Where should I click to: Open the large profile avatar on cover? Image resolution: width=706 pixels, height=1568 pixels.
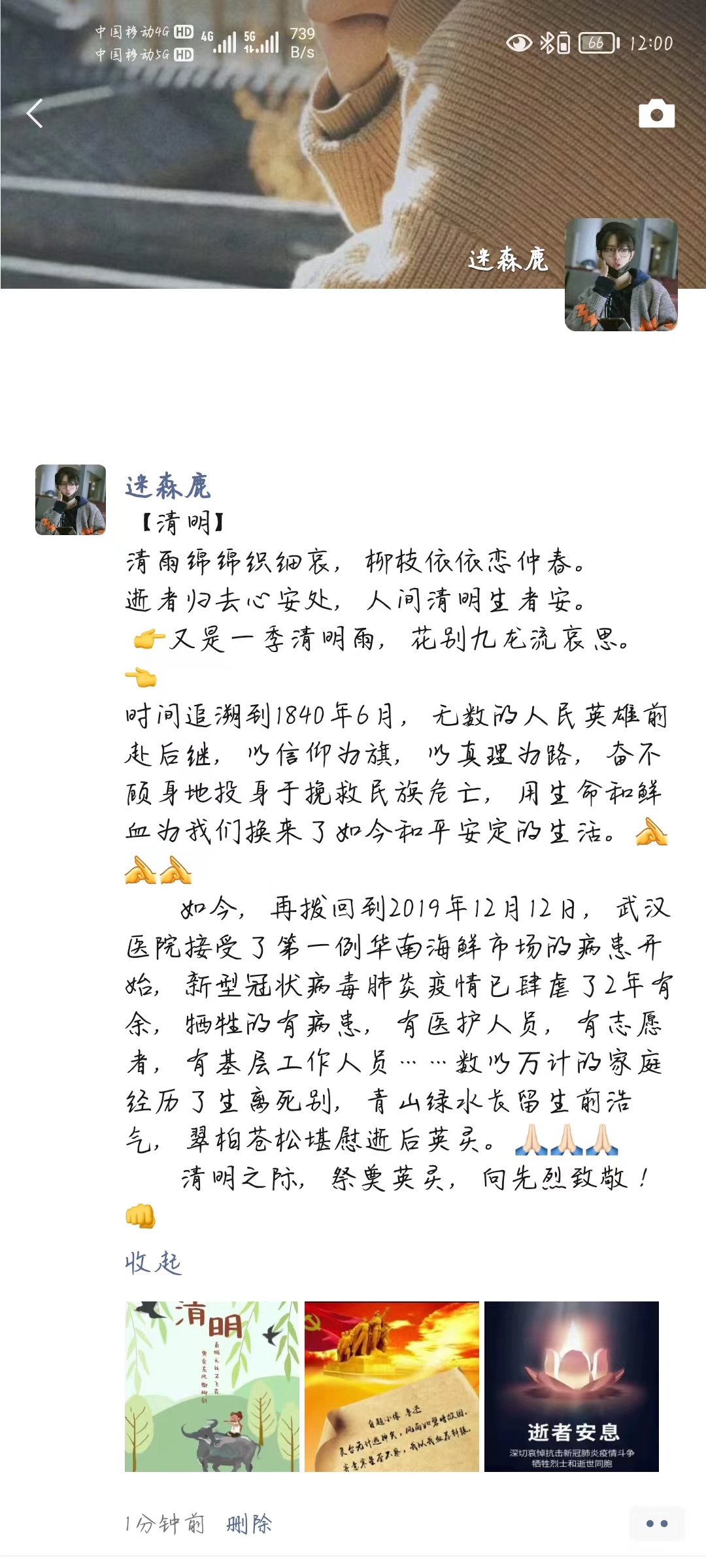[621, 274]
